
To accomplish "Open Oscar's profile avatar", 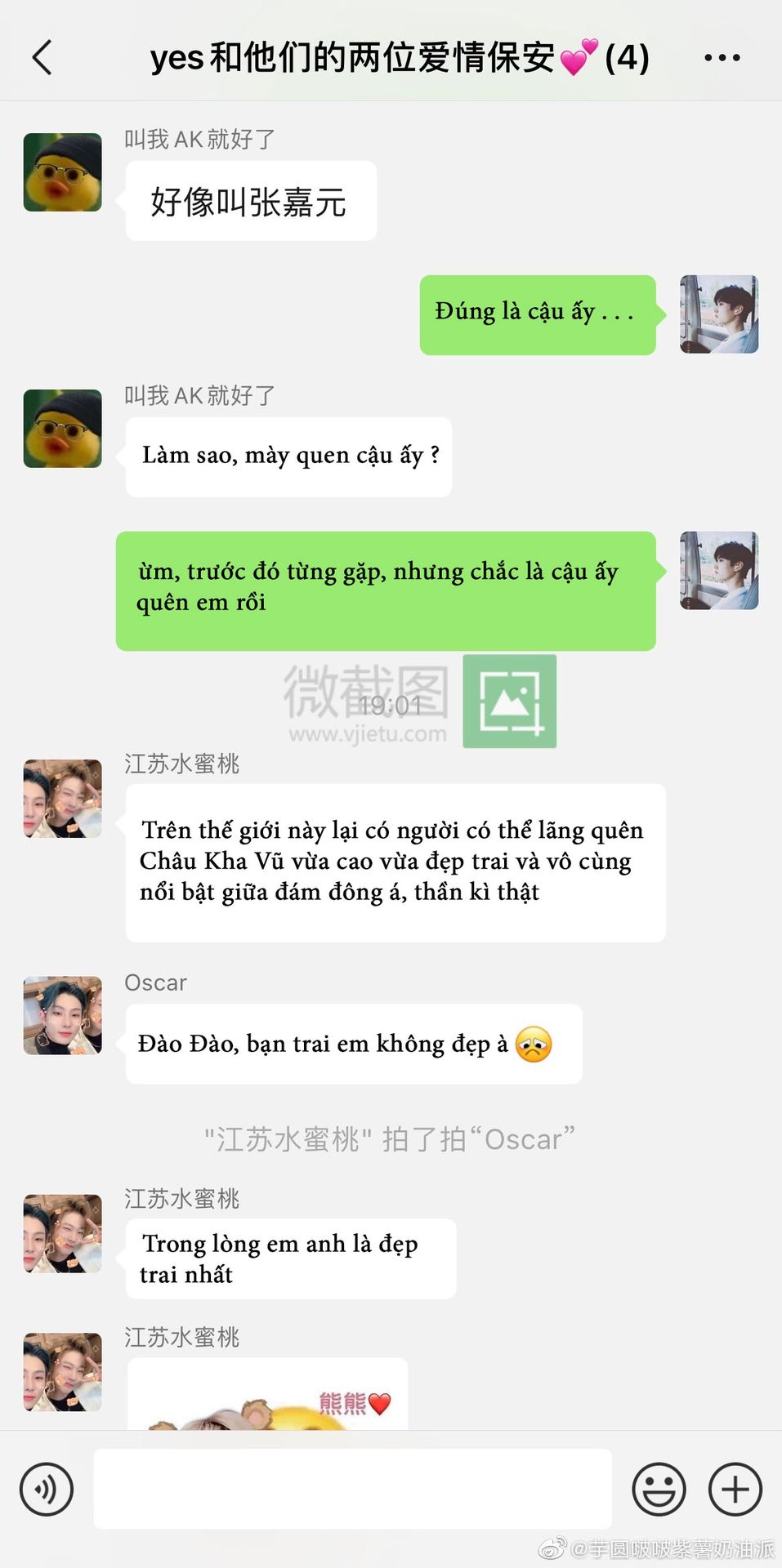I will click(63, 1015).
